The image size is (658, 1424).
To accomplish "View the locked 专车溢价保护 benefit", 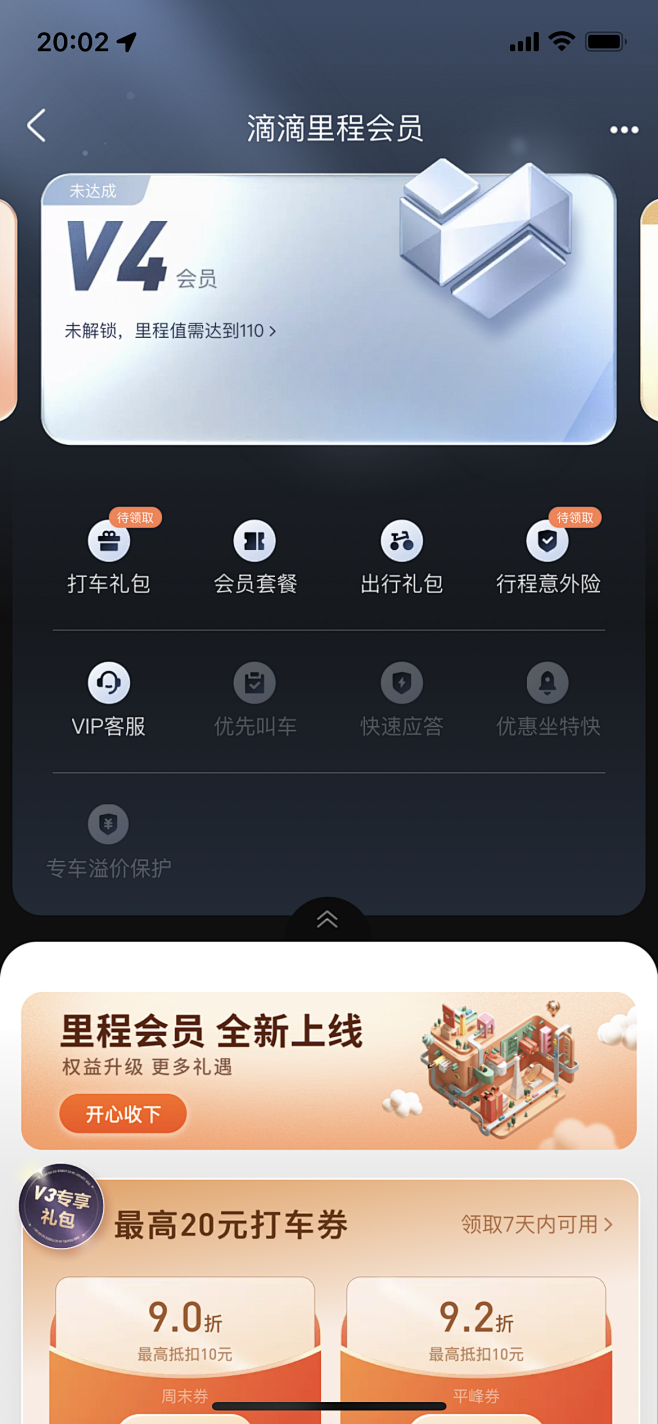I will 108,842.
